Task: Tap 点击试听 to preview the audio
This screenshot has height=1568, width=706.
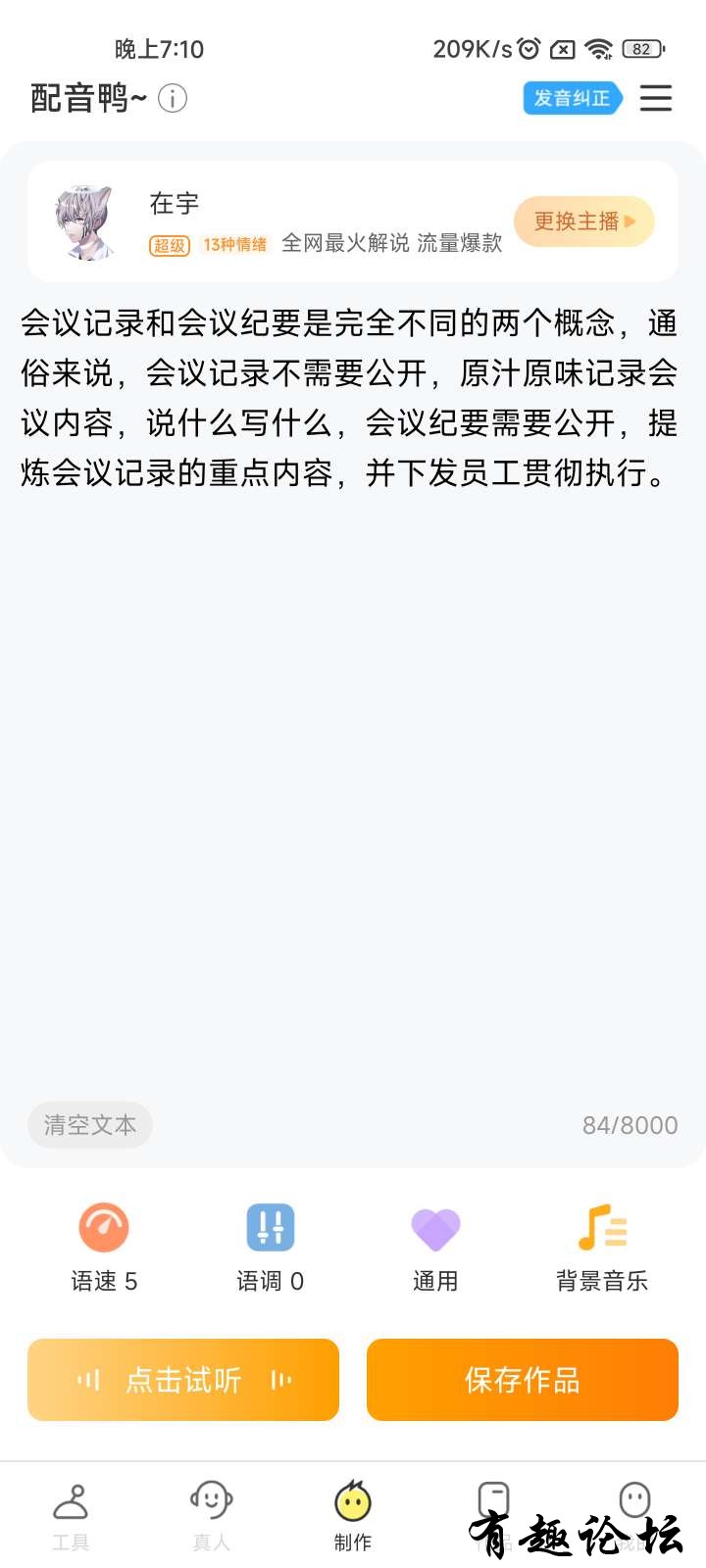Action: pyautogui.click(x=183, y=1380)
